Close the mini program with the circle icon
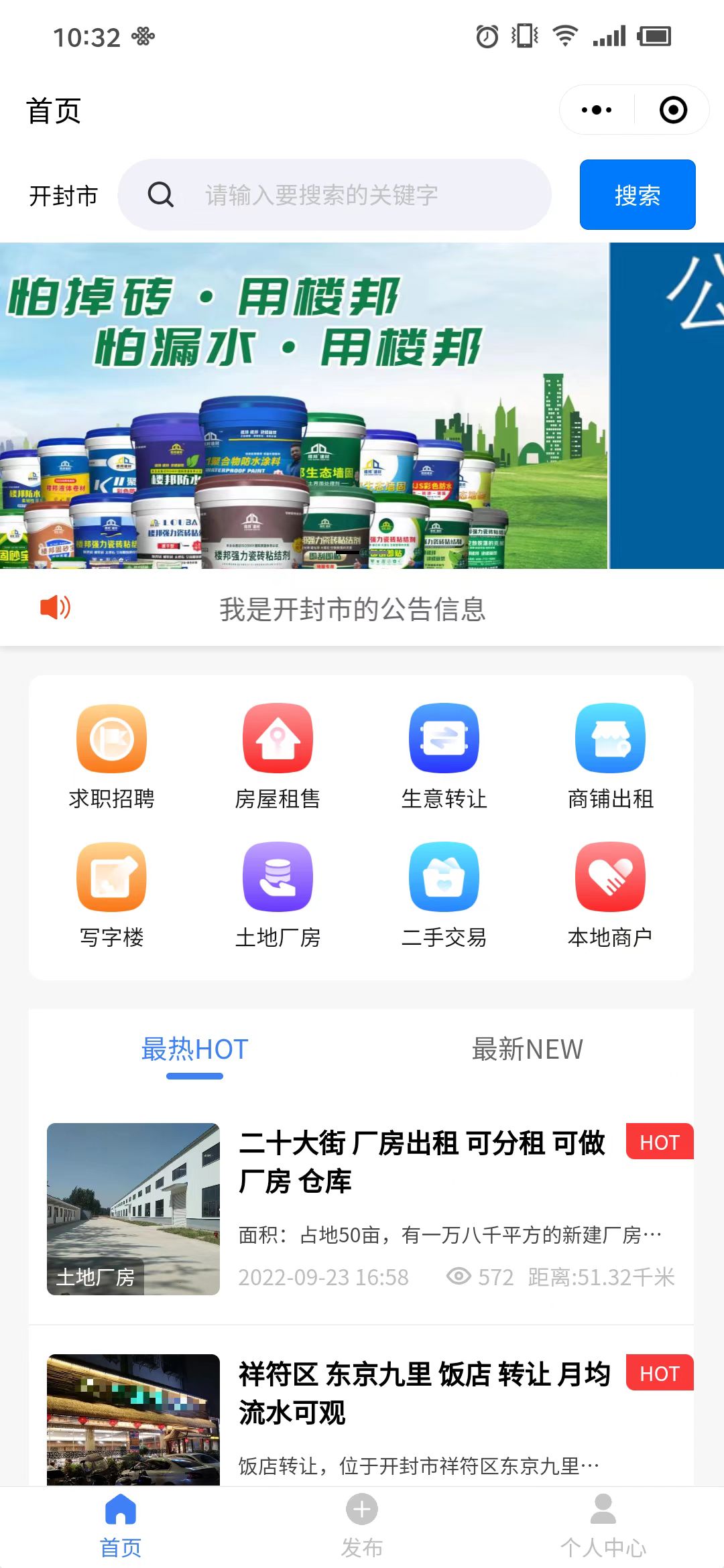This screenshot has height=1568, width=724. tap(672, 110)
